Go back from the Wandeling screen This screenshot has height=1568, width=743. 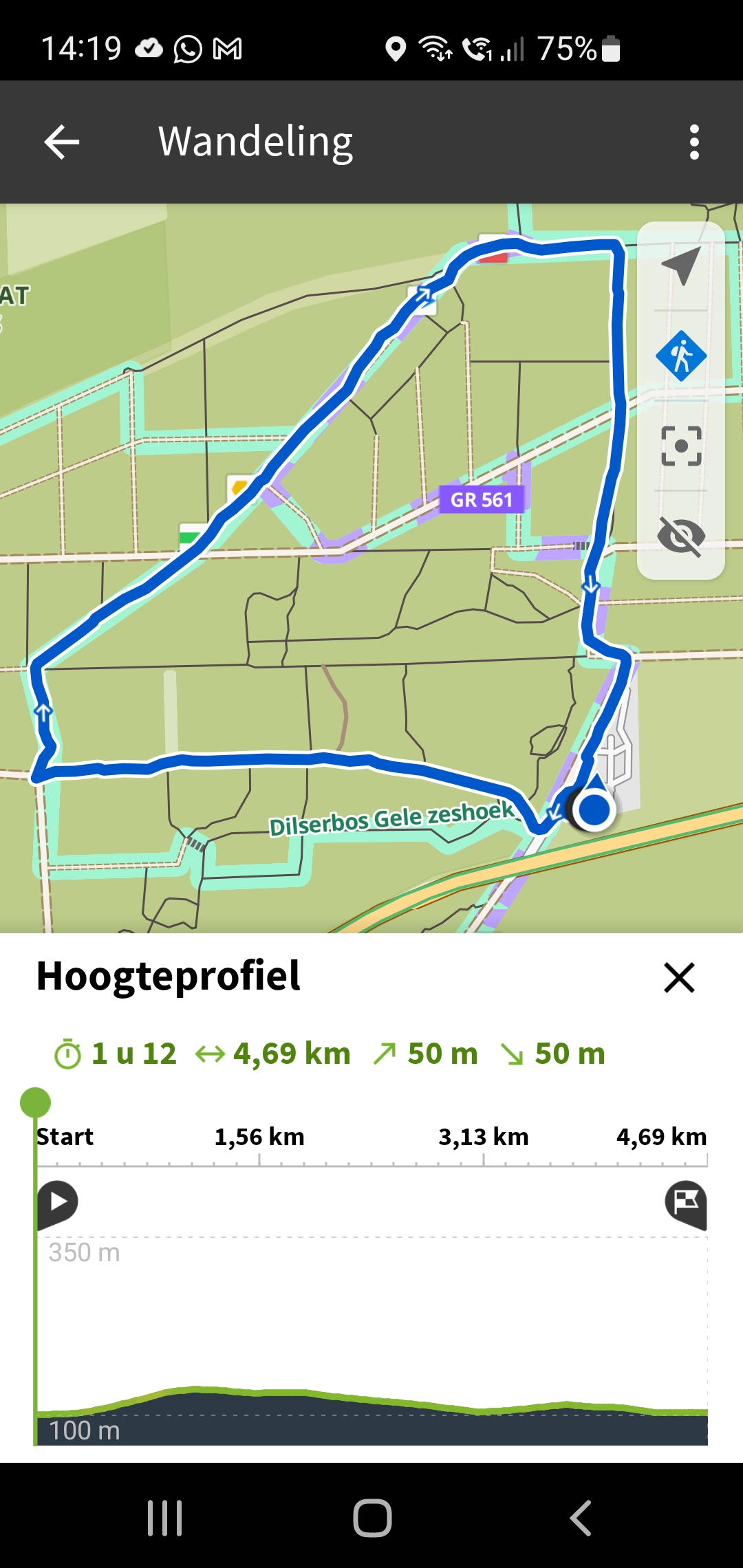62,142
